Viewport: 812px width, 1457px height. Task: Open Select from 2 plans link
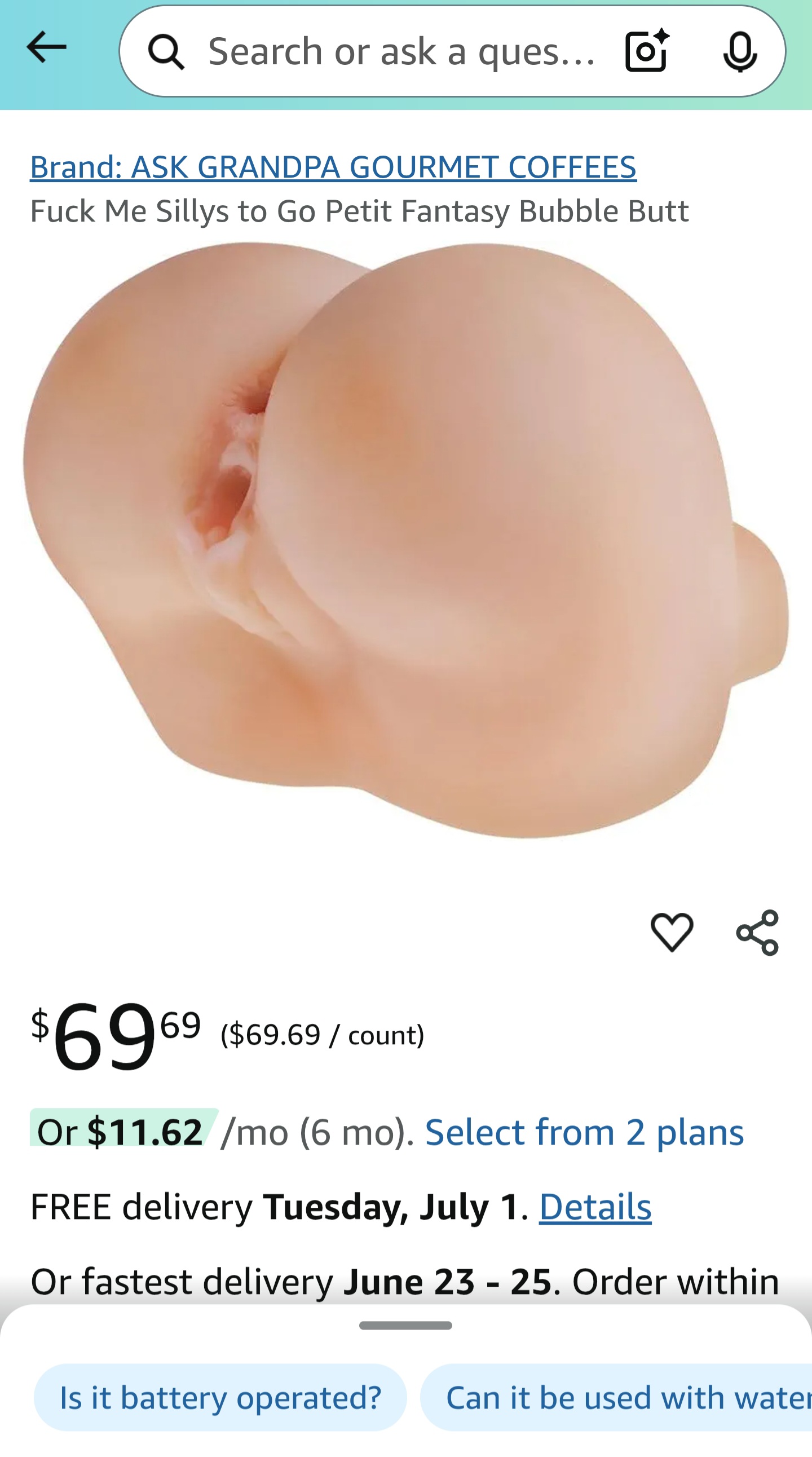tap(584, 1132)
